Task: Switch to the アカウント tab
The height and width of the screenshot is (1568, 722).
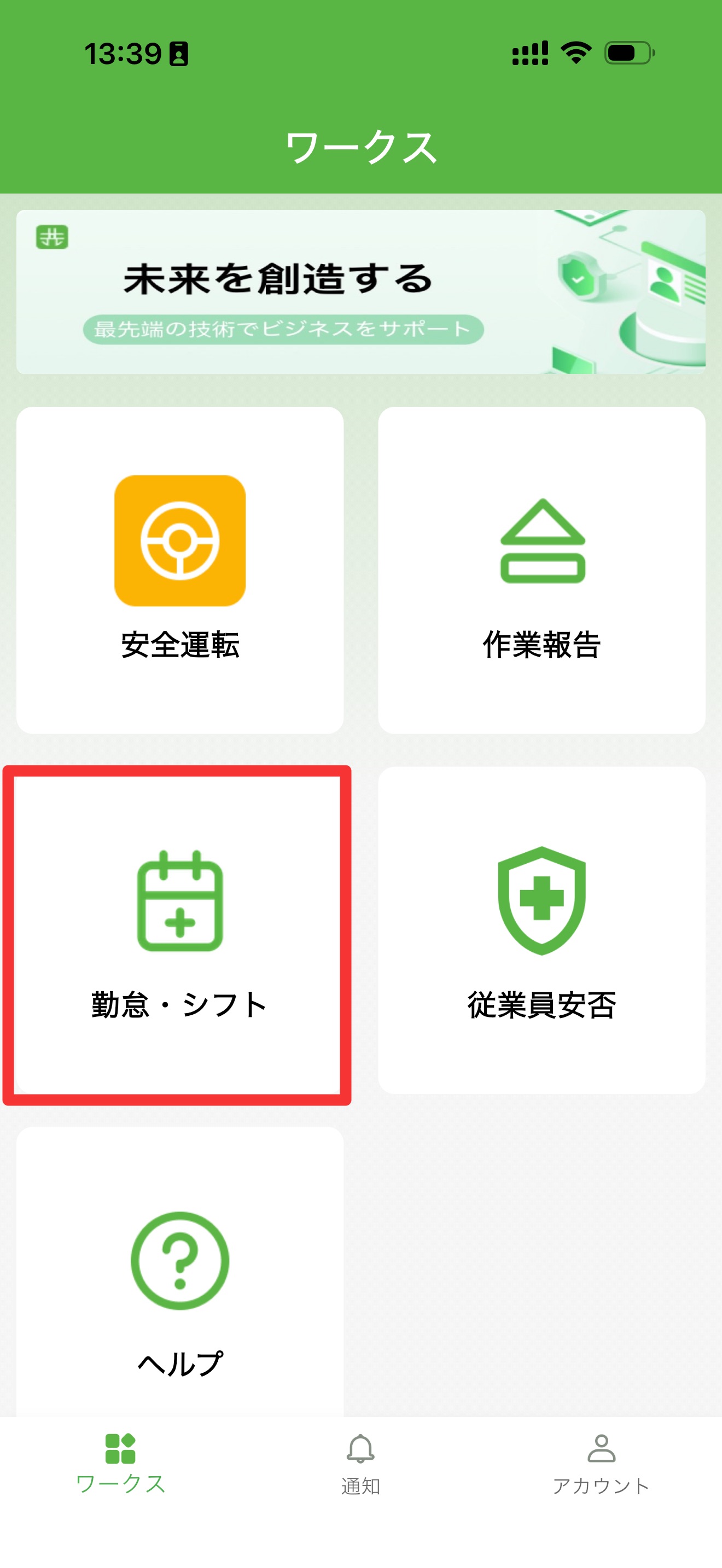Action: pos(601,1464)
